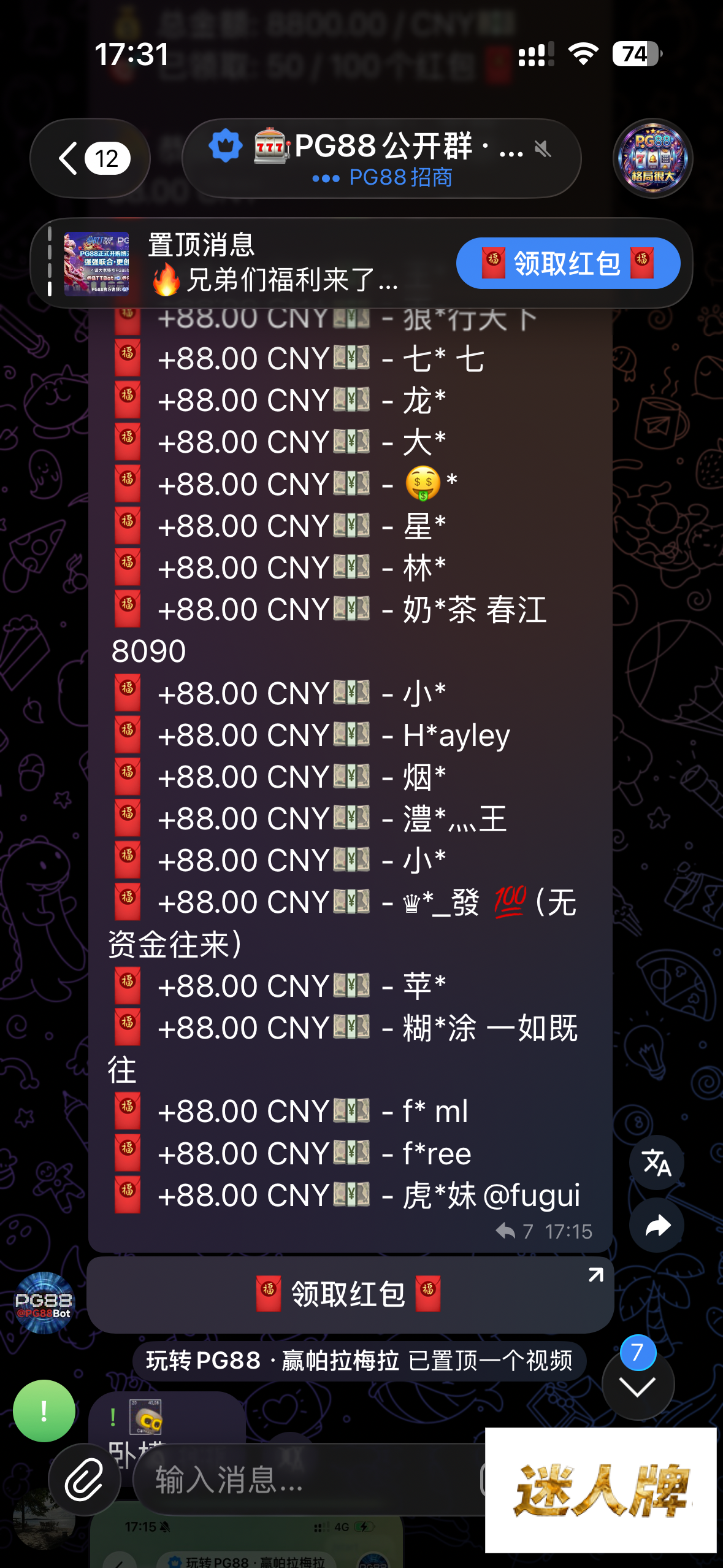Open the attachment paperclip menu
The height and width of the screenshot is (1568, 723).
coord(85,1480)
